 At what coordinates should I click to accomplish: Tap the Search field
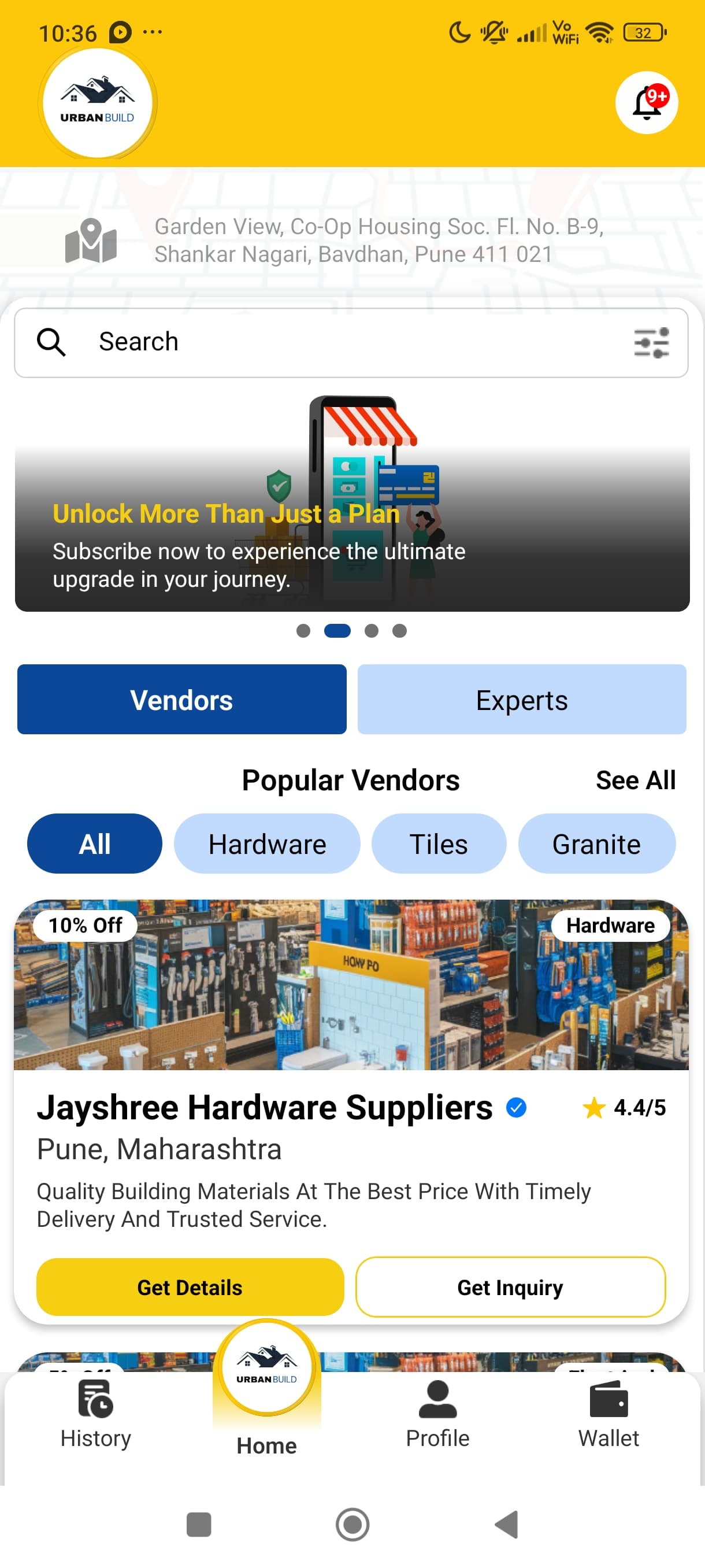coord(340,342)
